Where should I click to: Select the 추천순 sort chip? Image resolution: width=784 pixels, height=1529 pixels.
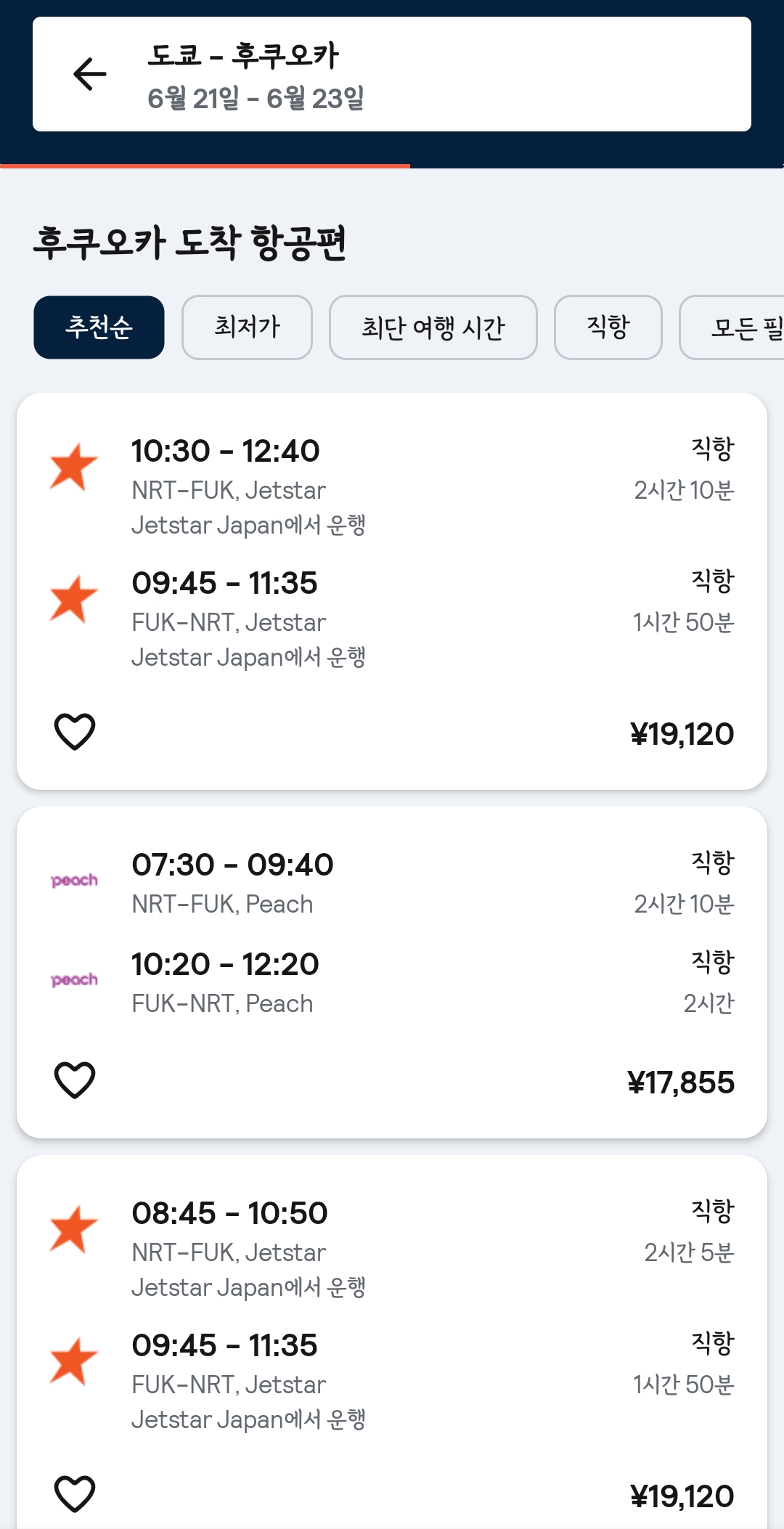99,327
